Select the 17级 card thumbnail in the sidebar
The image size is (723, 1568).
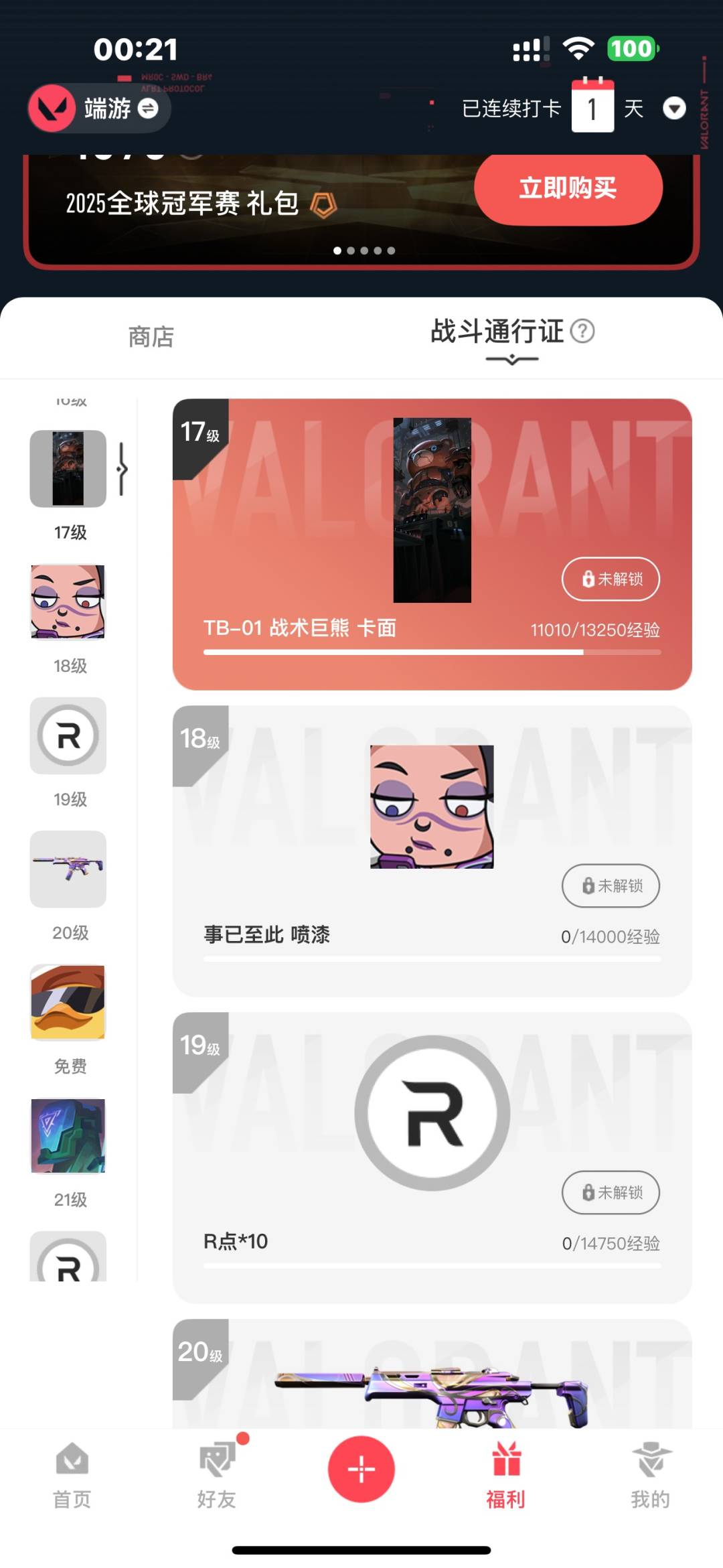(68, 469)
